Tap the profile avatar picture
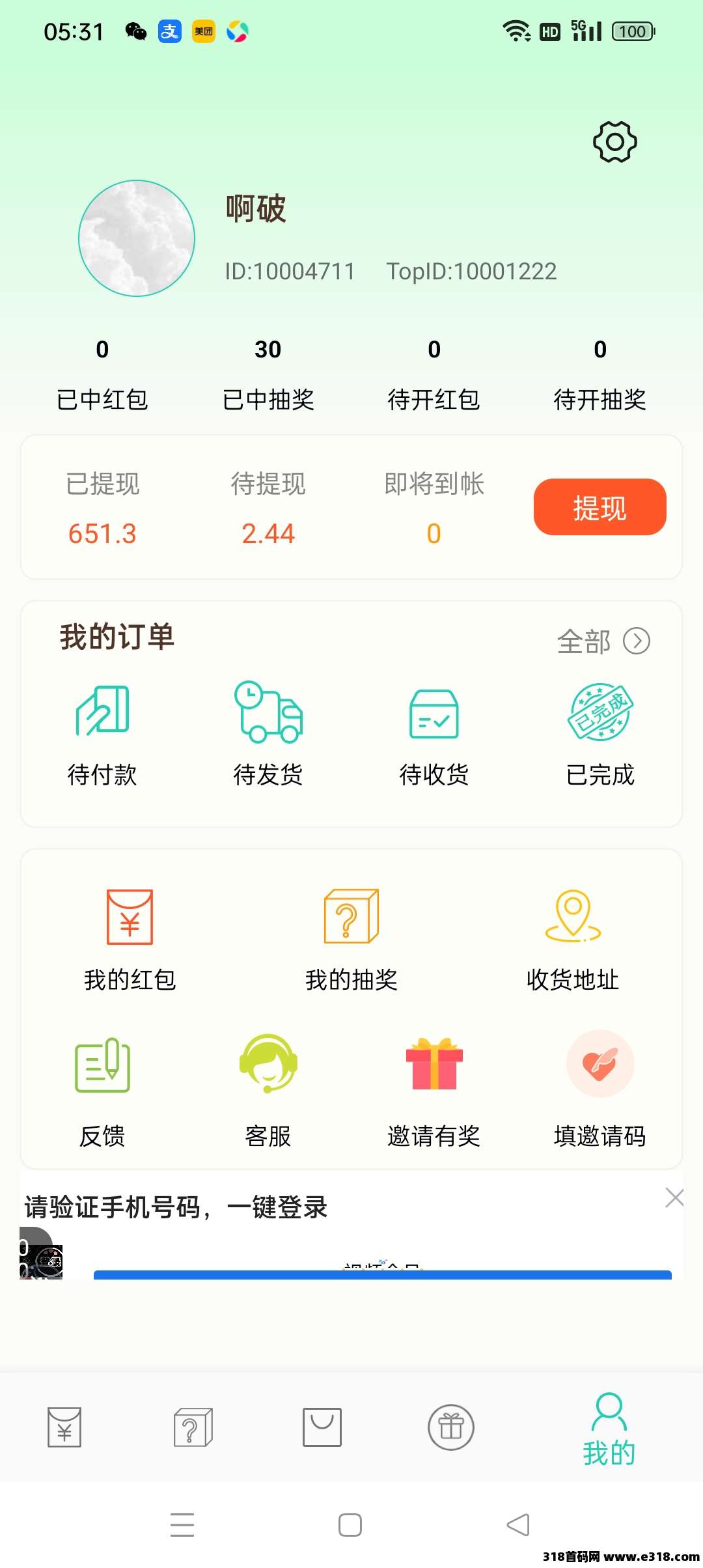 click(x=137, y=238)
